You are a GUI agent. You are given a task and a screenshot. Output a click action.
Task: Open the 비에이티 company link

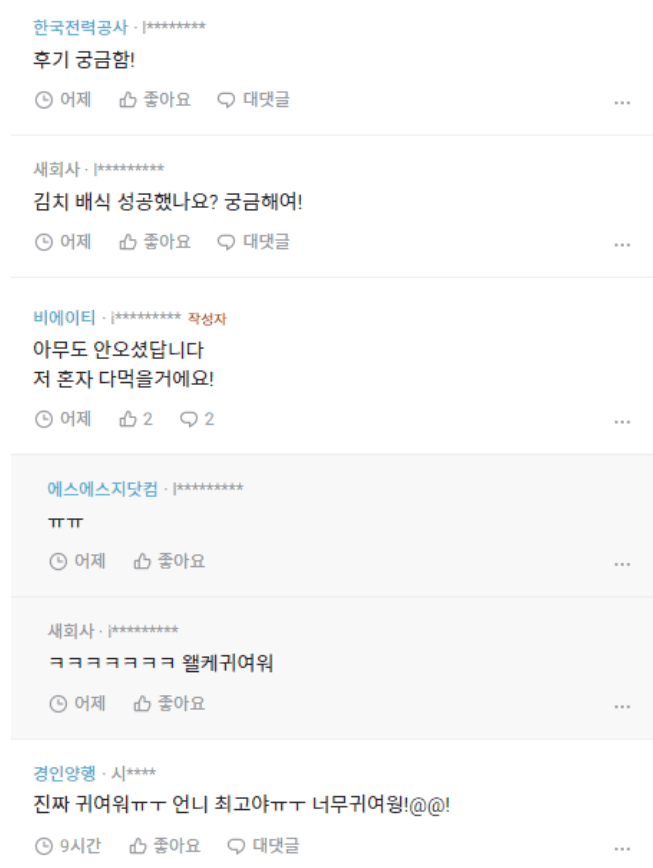pos(64,318)
